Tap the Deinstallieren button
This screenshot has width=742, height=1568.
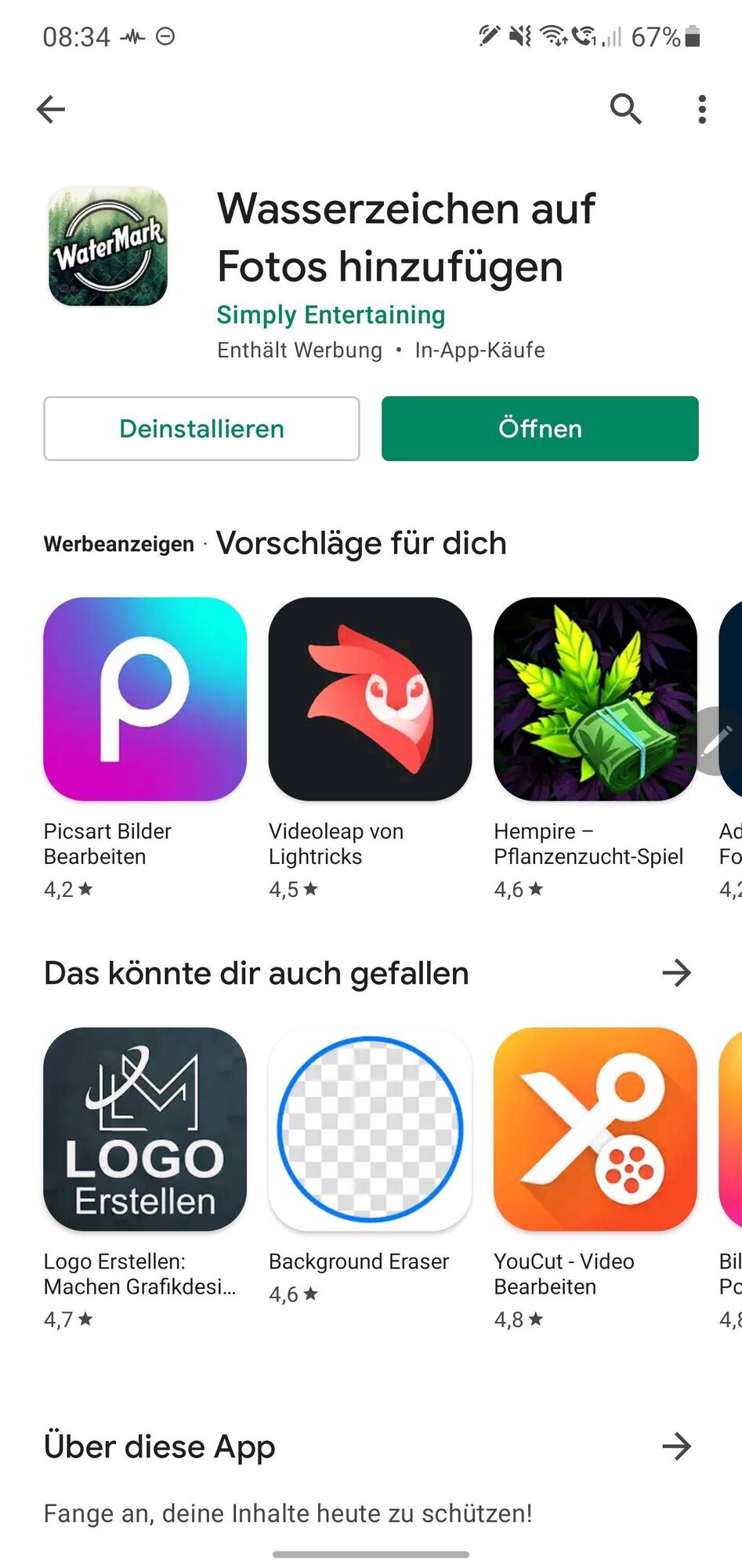coord(201,429)
